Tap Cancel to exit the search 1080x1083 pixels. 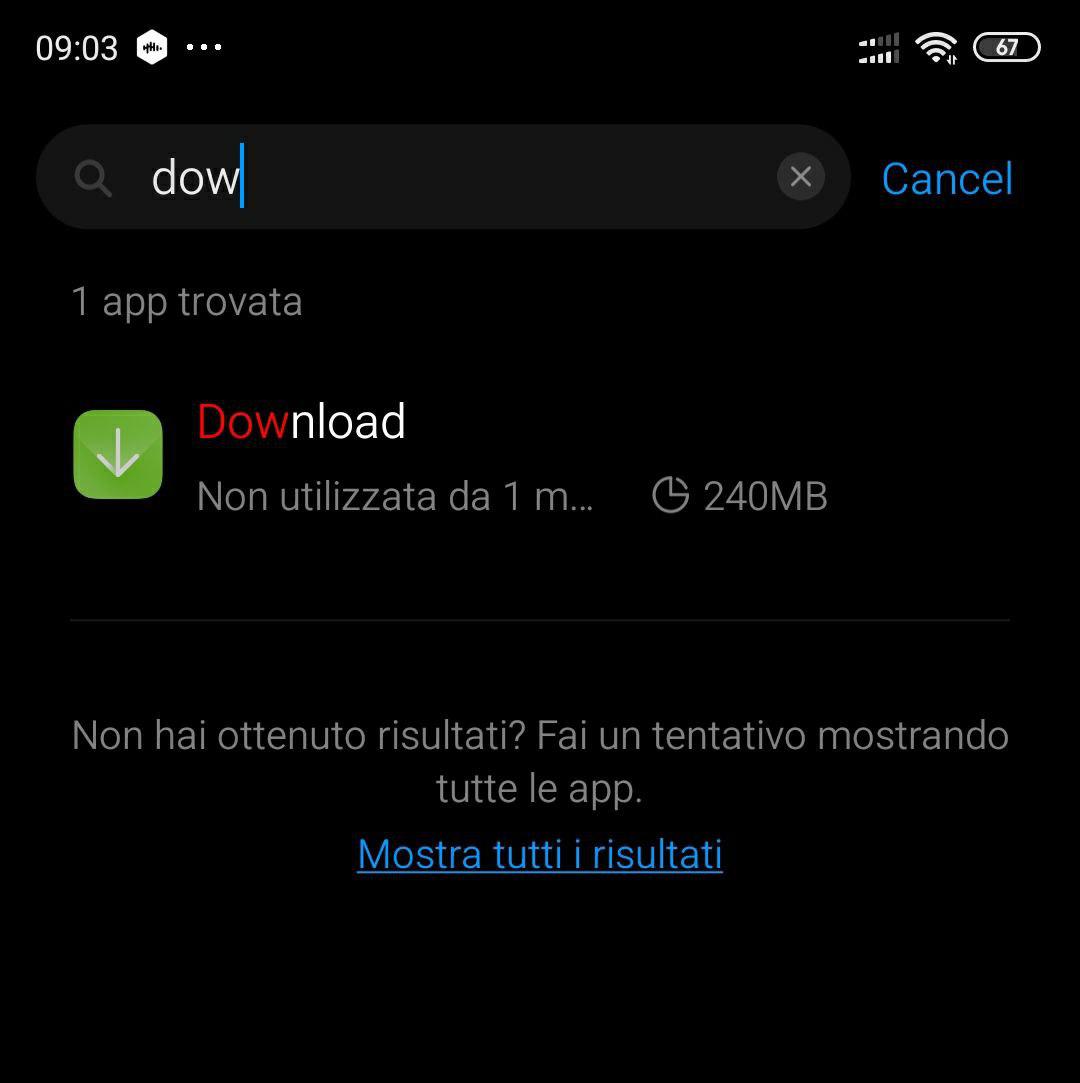[946, 179]
